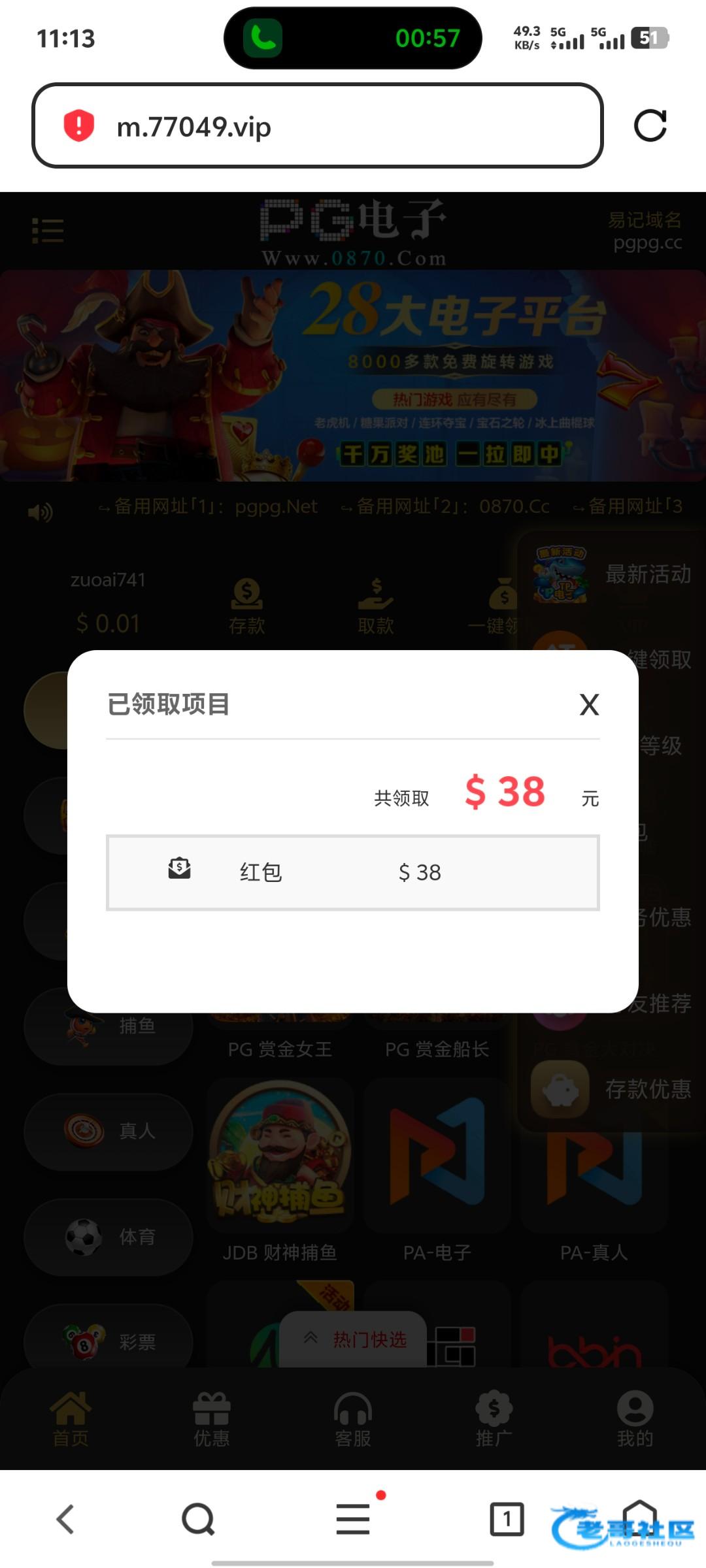Image resolution: width=706 pixels, height=1568 pixels.
Task: Tap the 红包 $38 row
Action: tap(352, 872)
